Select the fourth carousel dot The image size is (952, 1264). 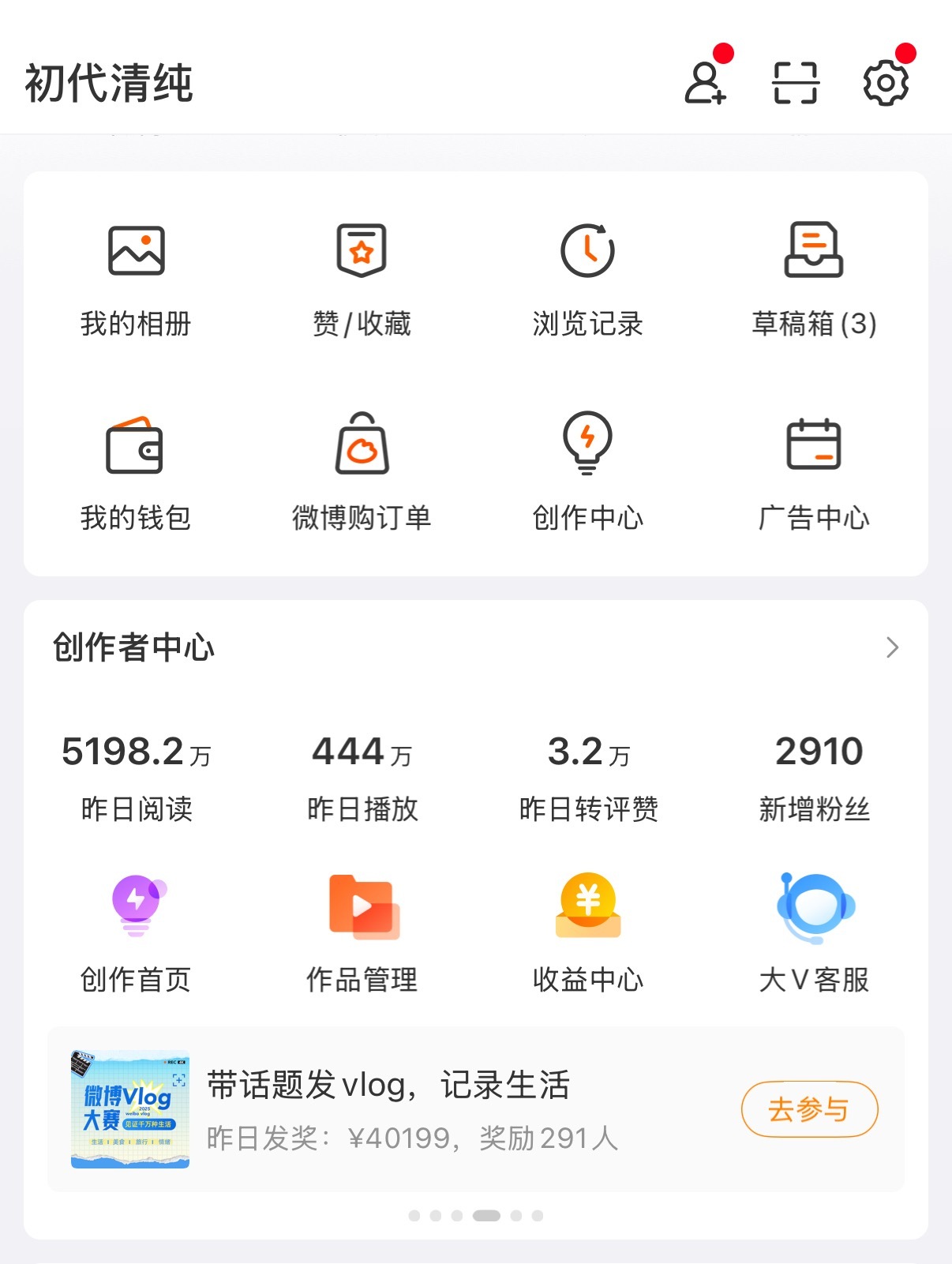[487, 1217]
